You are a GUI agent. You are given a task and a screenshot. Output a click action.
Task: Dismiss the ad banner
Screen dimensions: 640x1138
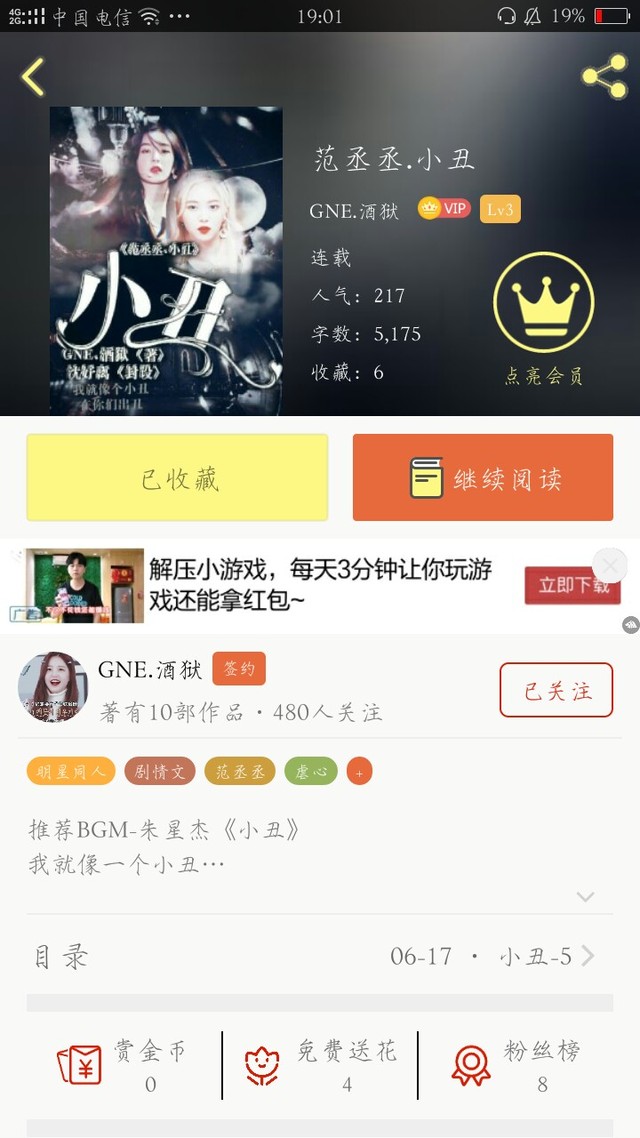pos(610,565)
